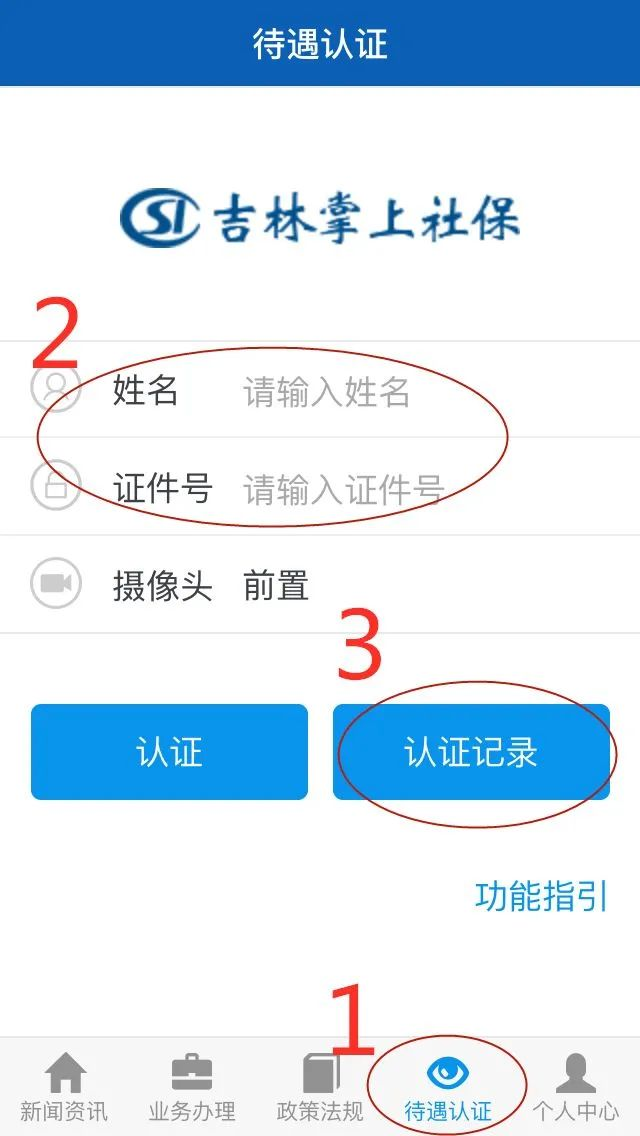Open the 政策法规 tab

point(320,1087)
